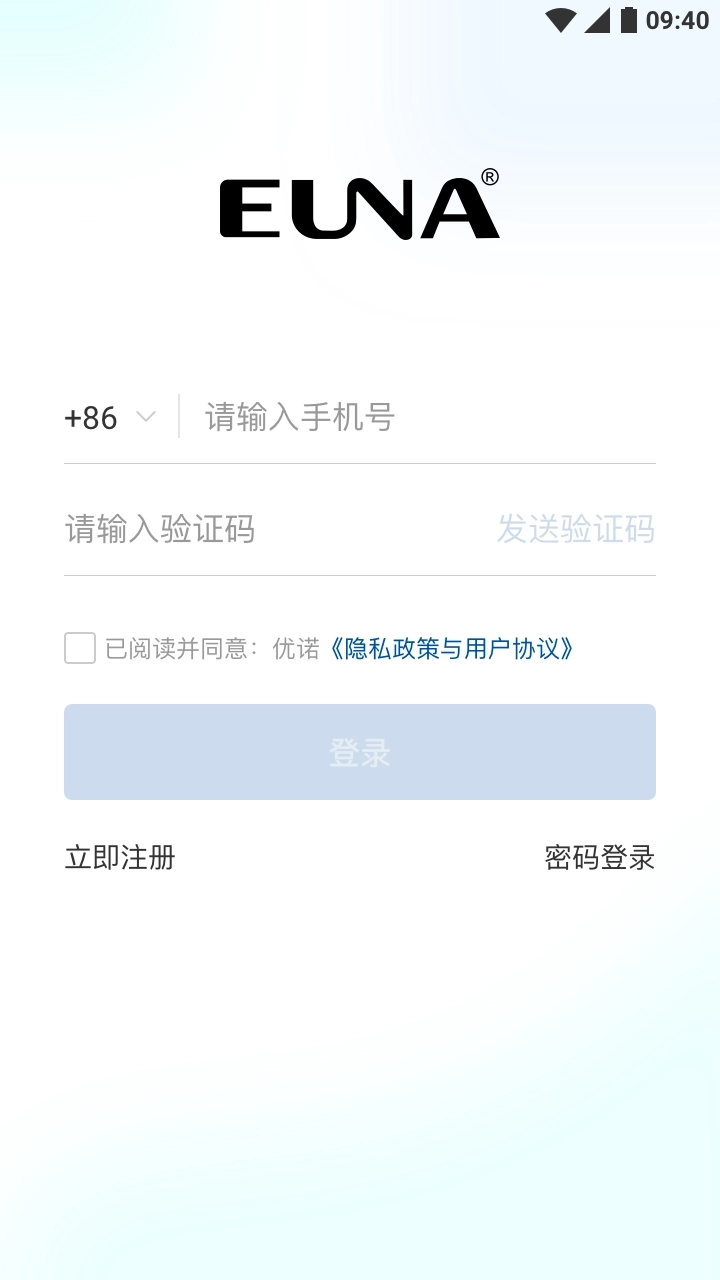Go to 立即注册 registration
720x1280 pixels.
pyautogui.click(x=119, y=858)
